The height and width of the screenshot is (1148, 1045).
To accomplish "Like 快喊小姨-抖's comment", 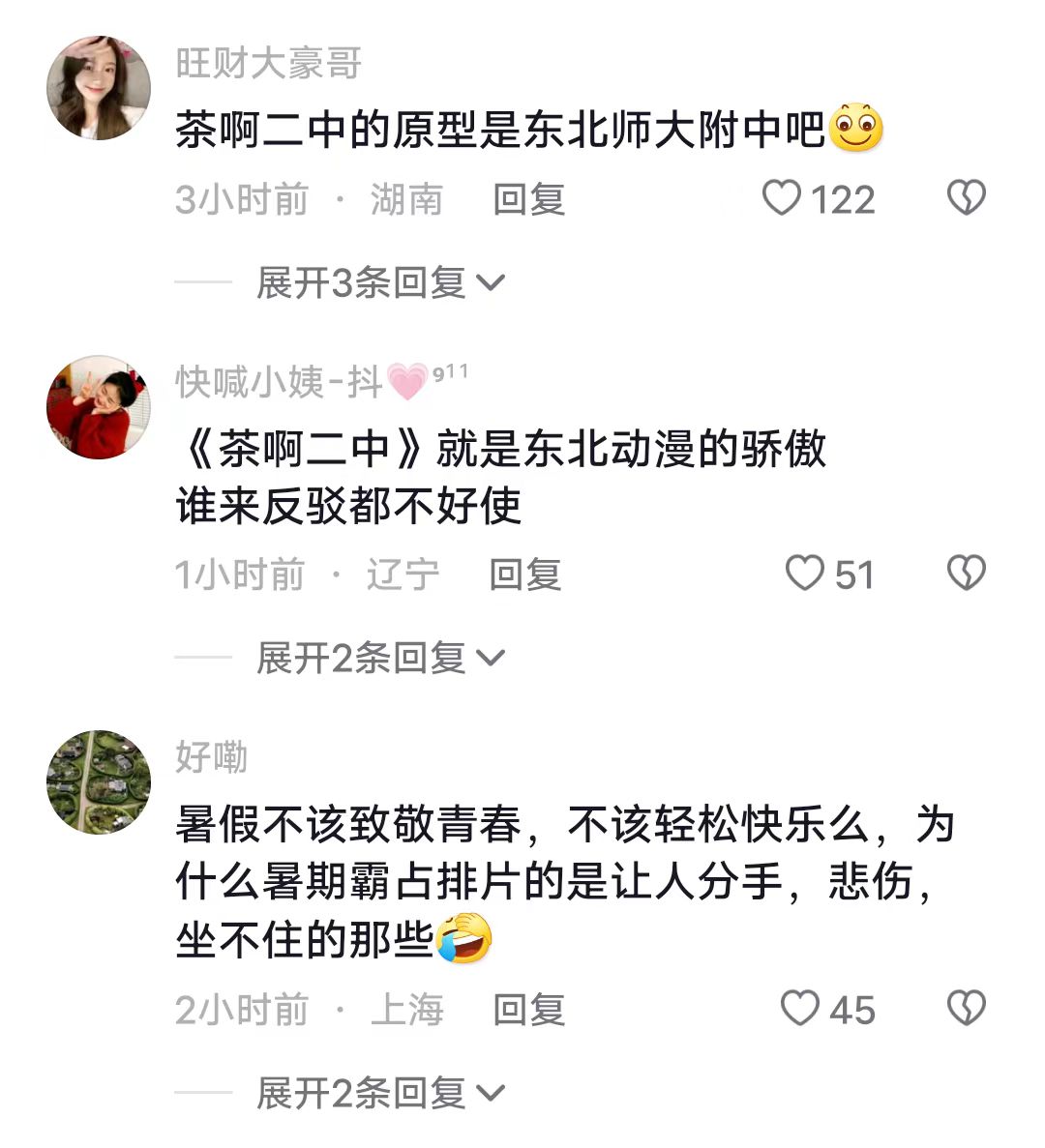I will pos(804,574).
